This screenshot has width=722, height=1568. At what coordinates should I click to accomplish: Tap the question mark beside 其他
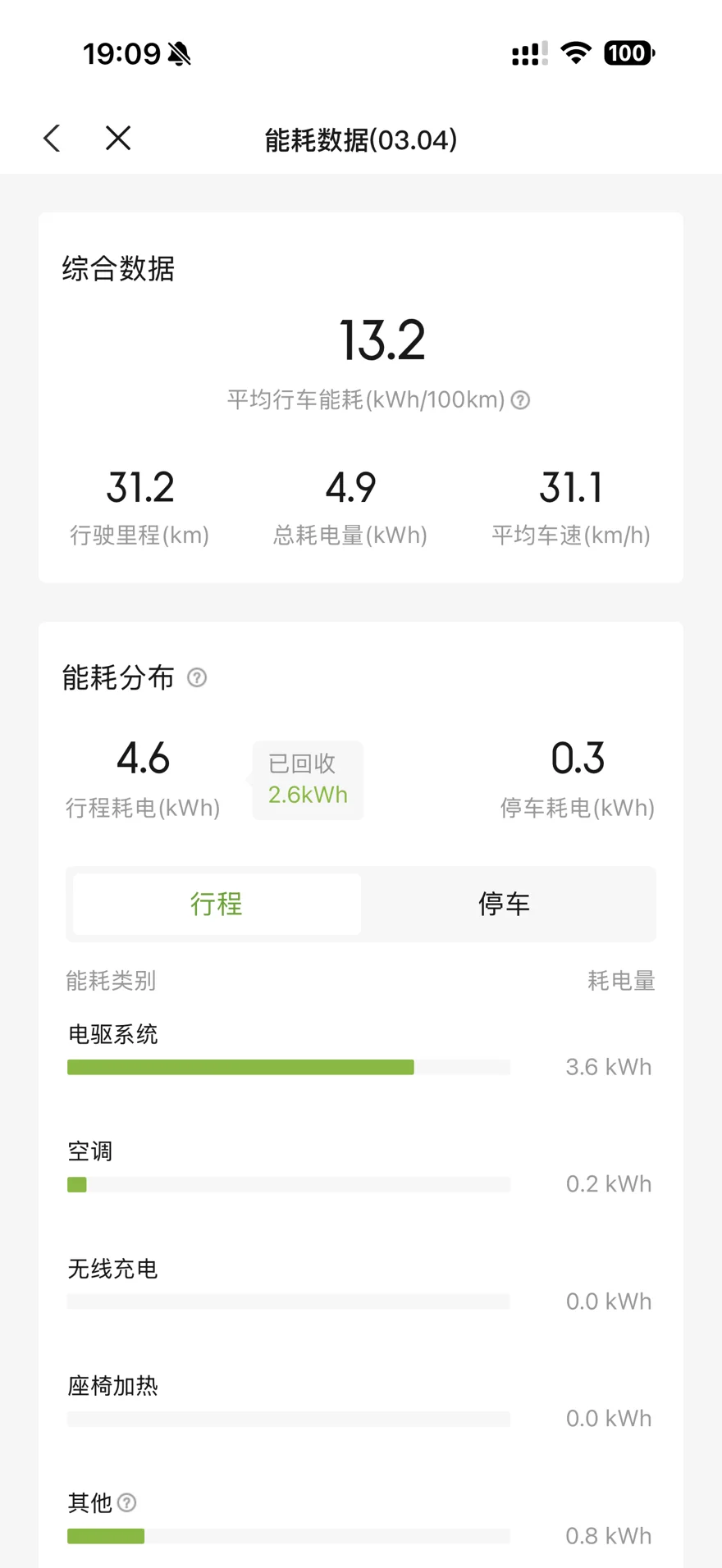pyautogui.click(x=127, y=1502)
